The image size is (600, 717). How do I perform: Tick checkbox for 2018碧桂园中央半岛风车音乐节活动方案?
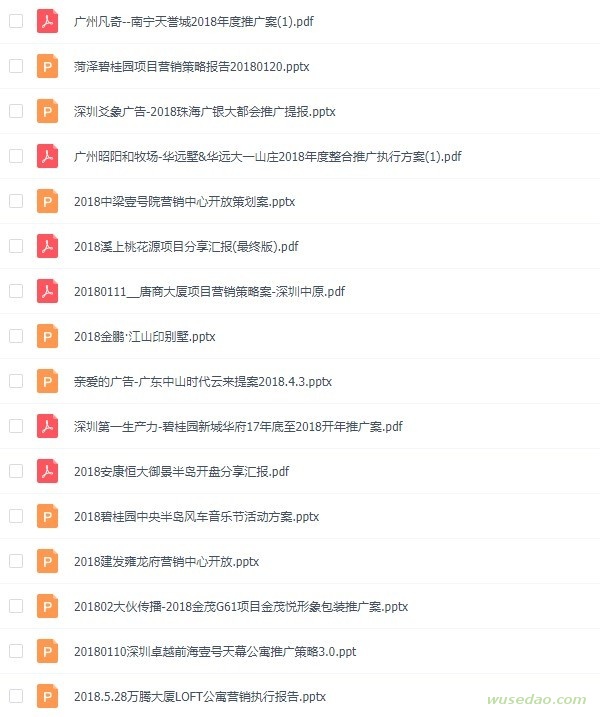(16, 516)
